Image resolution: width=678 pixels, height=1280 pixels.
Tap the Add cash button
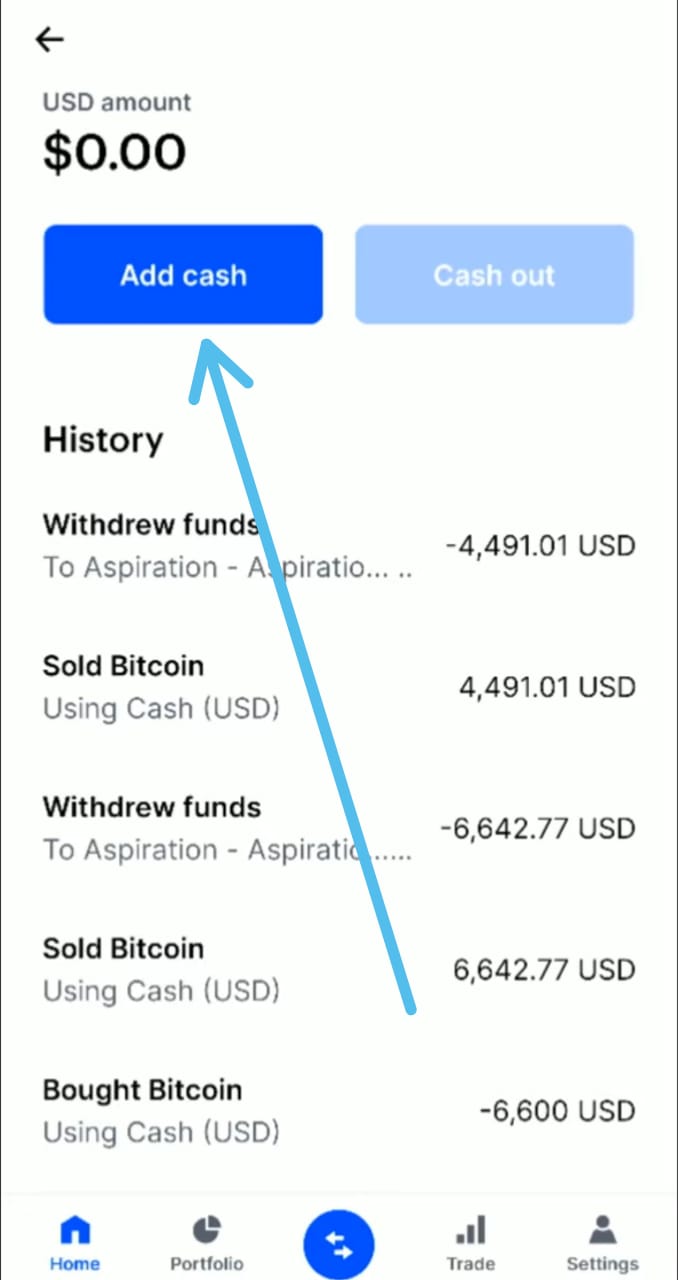183,275
